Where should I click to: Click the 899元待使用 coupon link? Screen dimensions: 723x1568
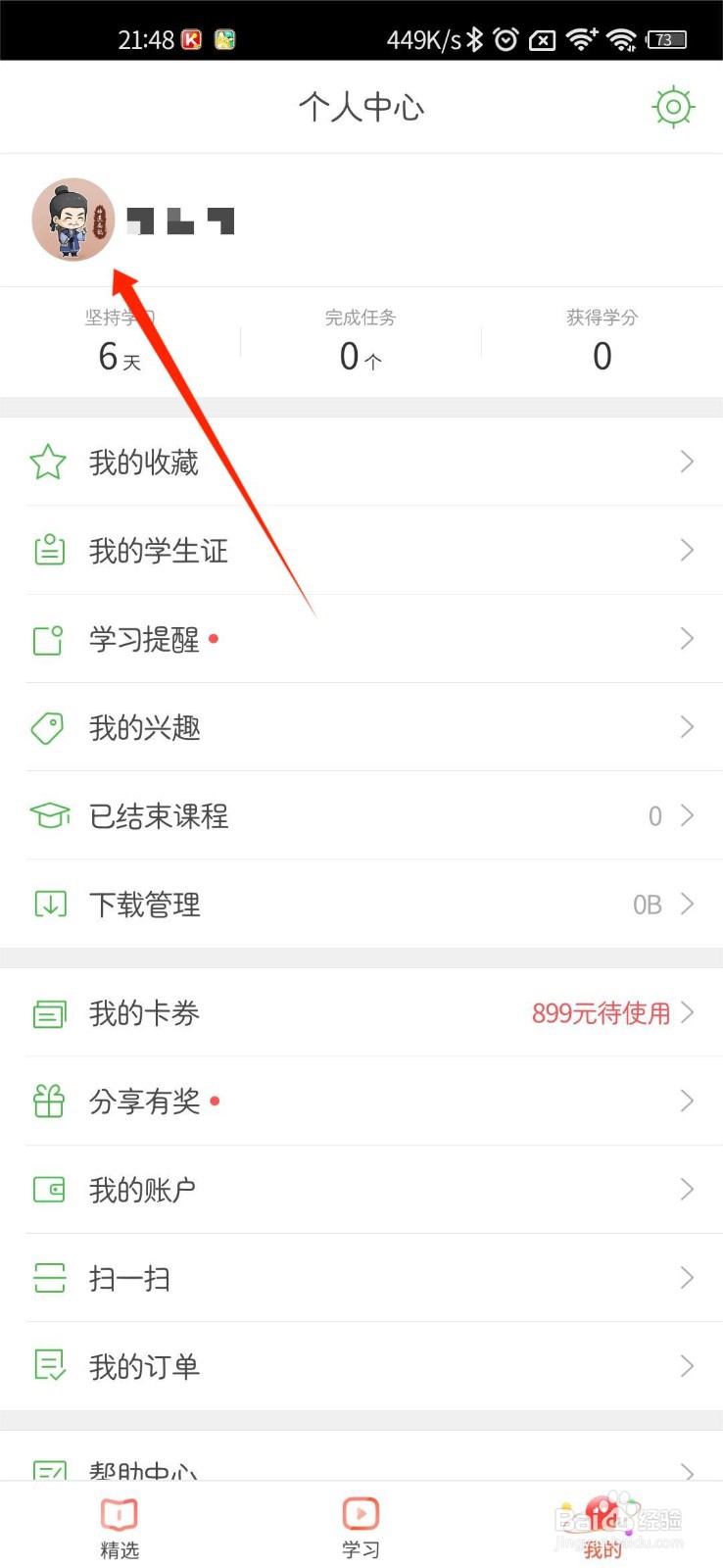point(601,1012)
